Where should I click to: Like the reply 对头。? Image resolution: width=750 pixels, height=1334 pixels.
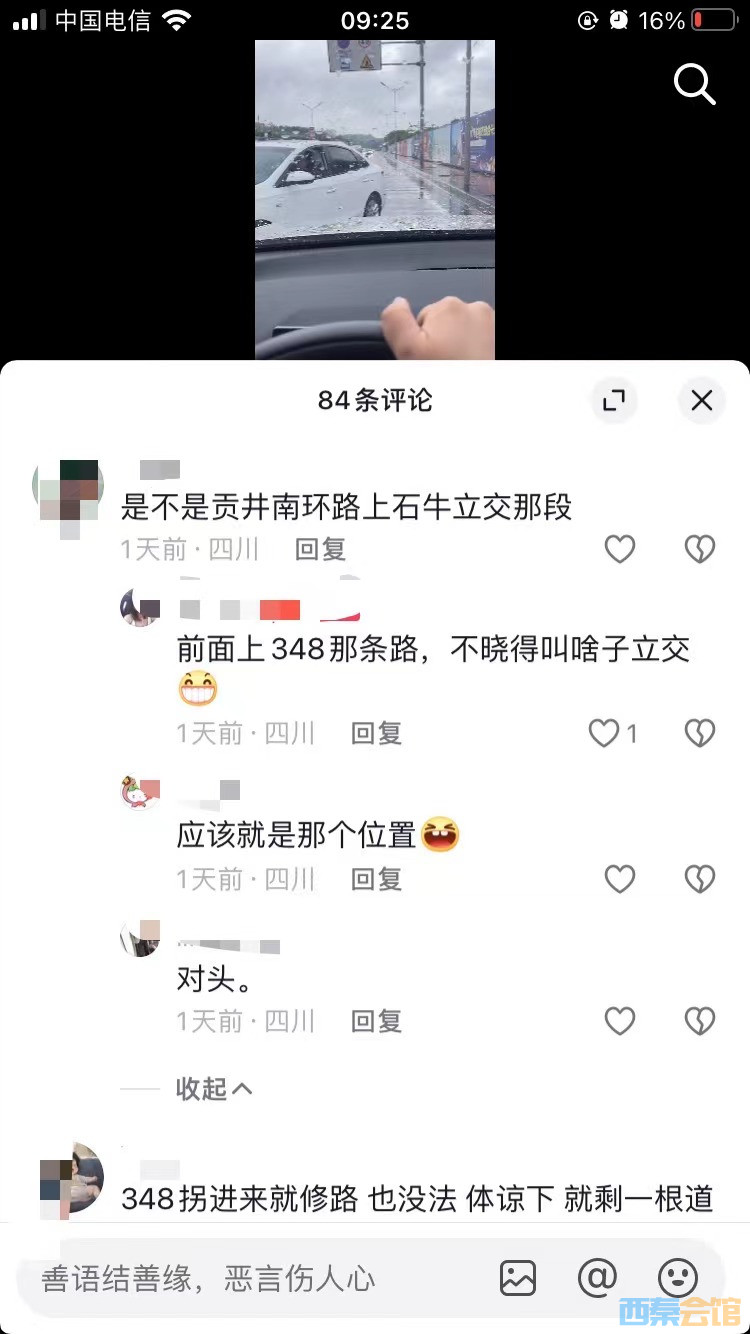(x=620, y=1021)
